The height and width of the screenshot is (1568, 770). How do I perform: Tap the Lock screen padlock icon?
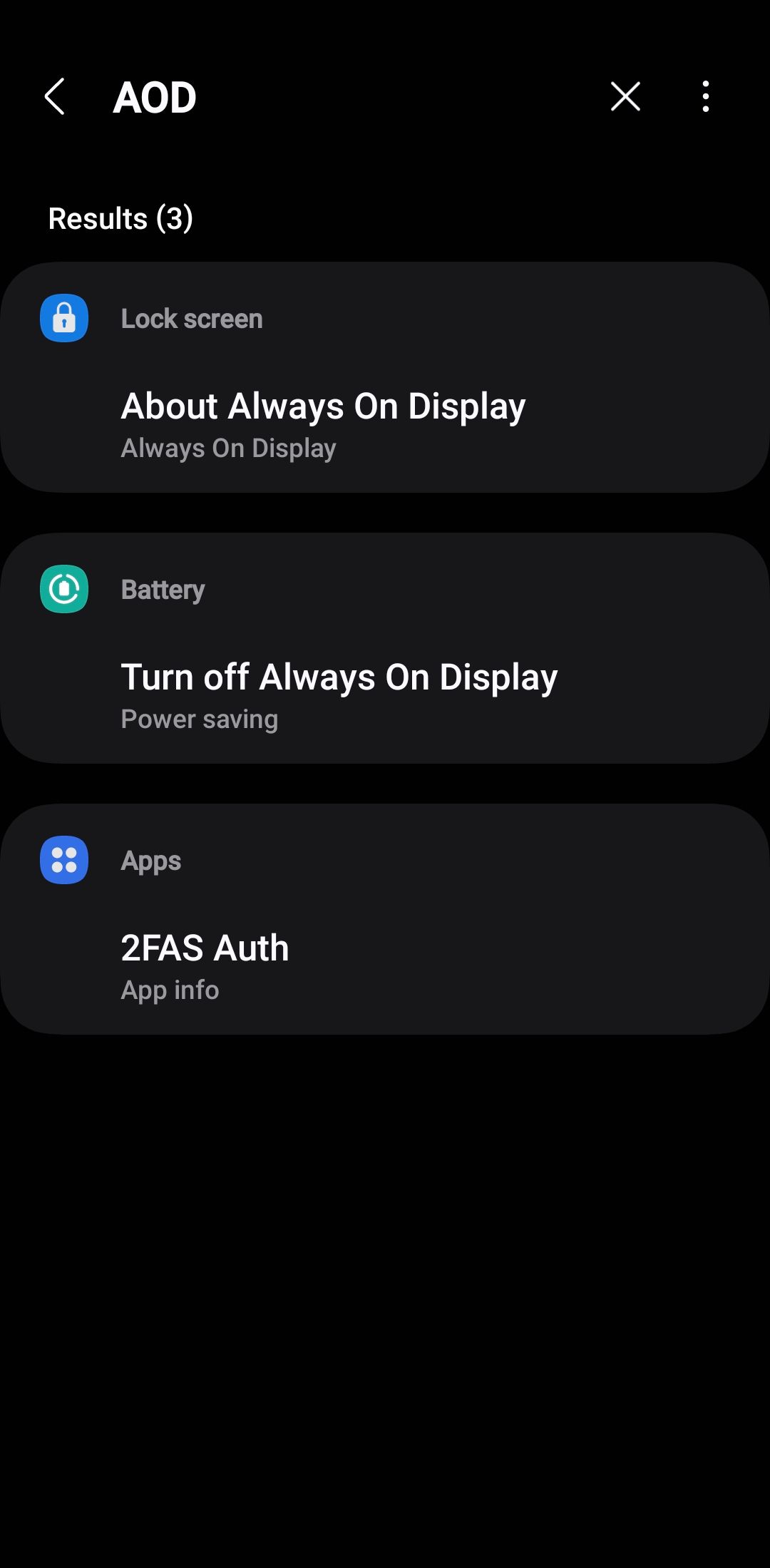tap(64, 319)
